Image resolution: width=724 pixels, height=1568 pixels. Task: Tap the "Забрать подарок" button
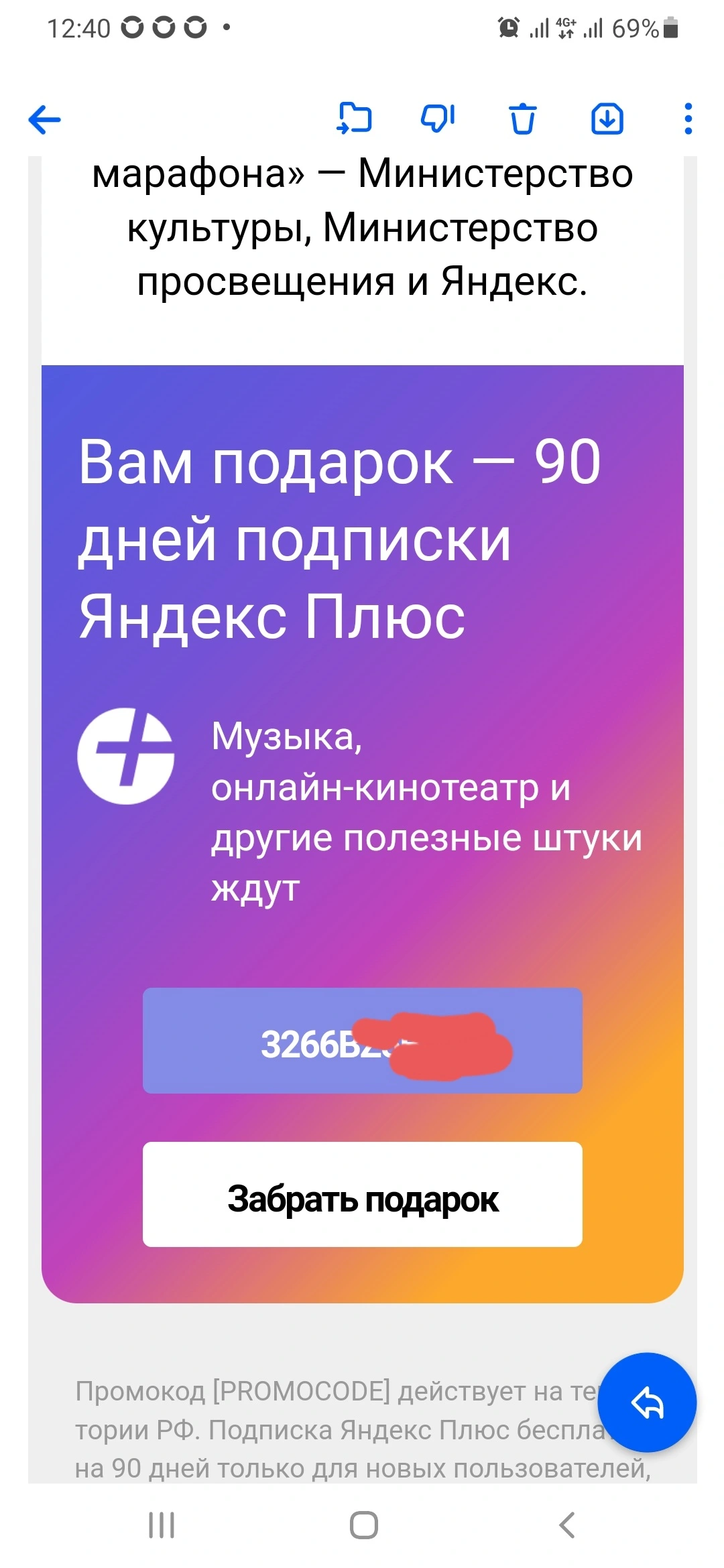pyautogui.click(x=362, y=1194)
